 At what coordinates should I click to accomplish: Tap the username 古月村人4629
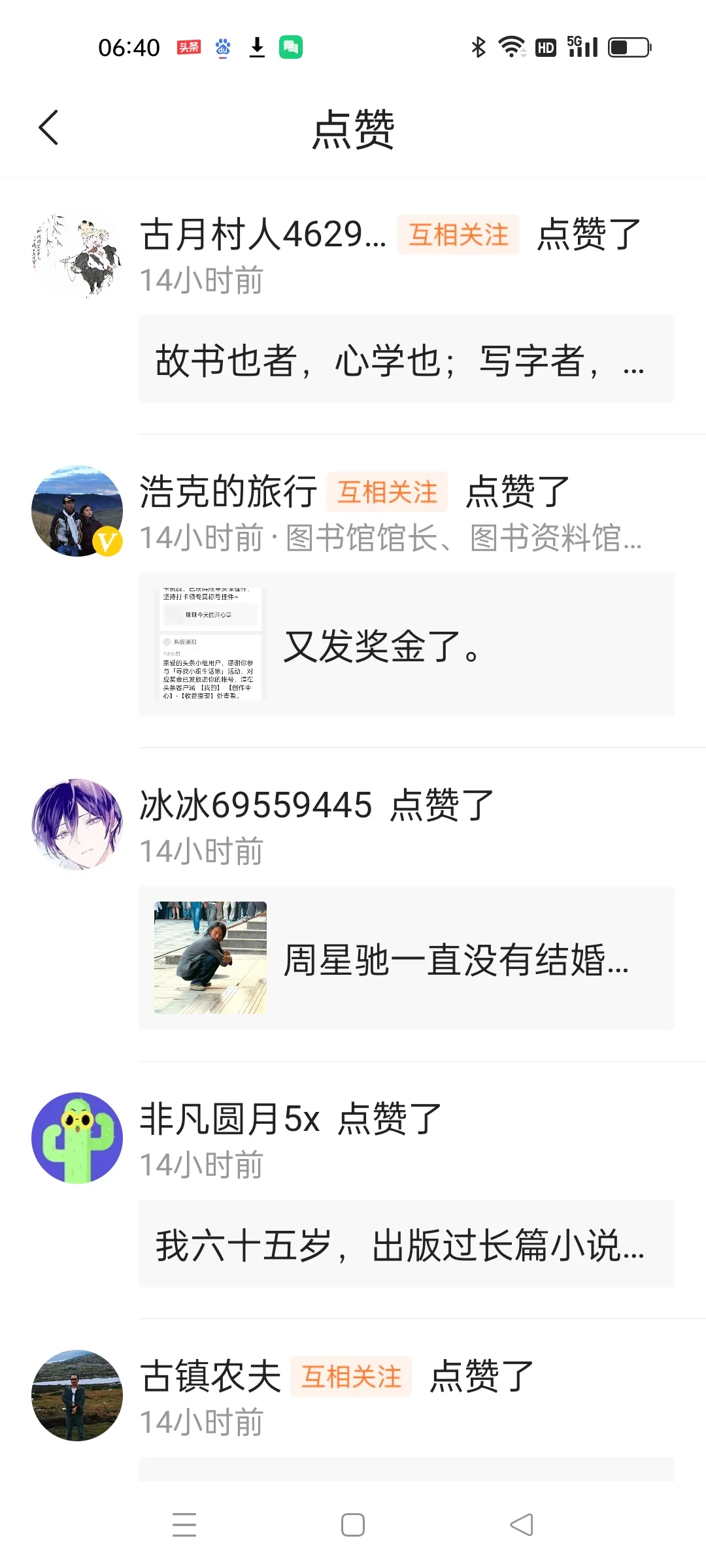263,235
